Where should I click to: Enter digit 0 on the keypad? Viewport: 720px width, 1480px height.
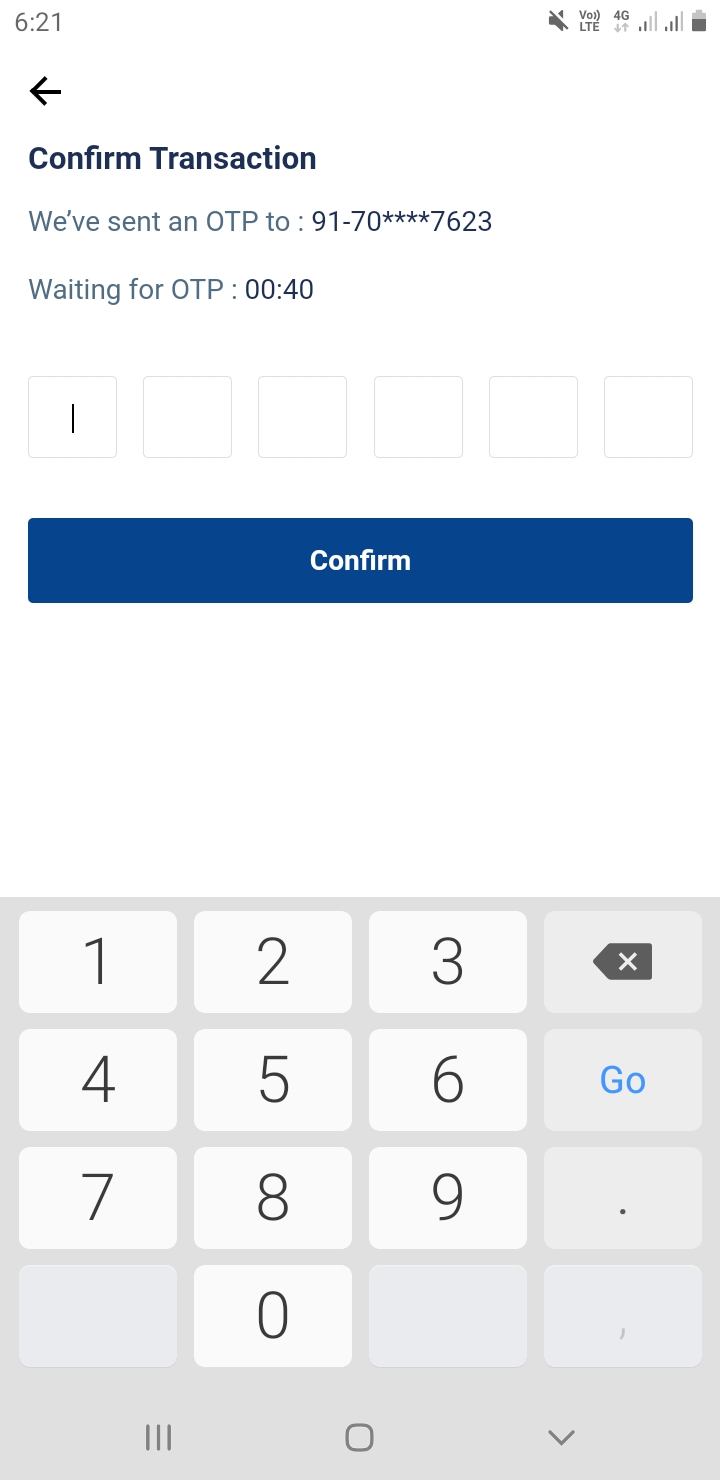coord(273,1316)
